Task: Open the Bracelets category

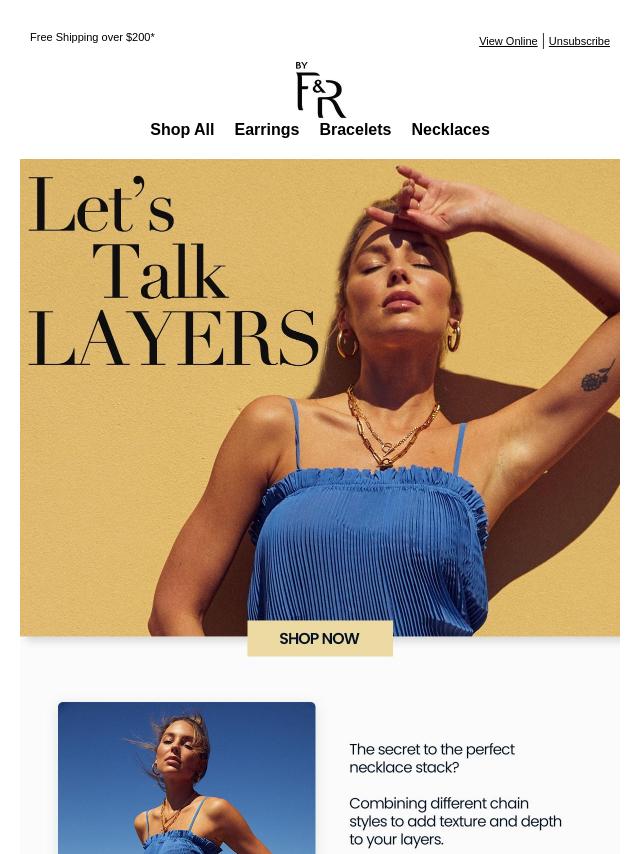Action: pos(355,130)
